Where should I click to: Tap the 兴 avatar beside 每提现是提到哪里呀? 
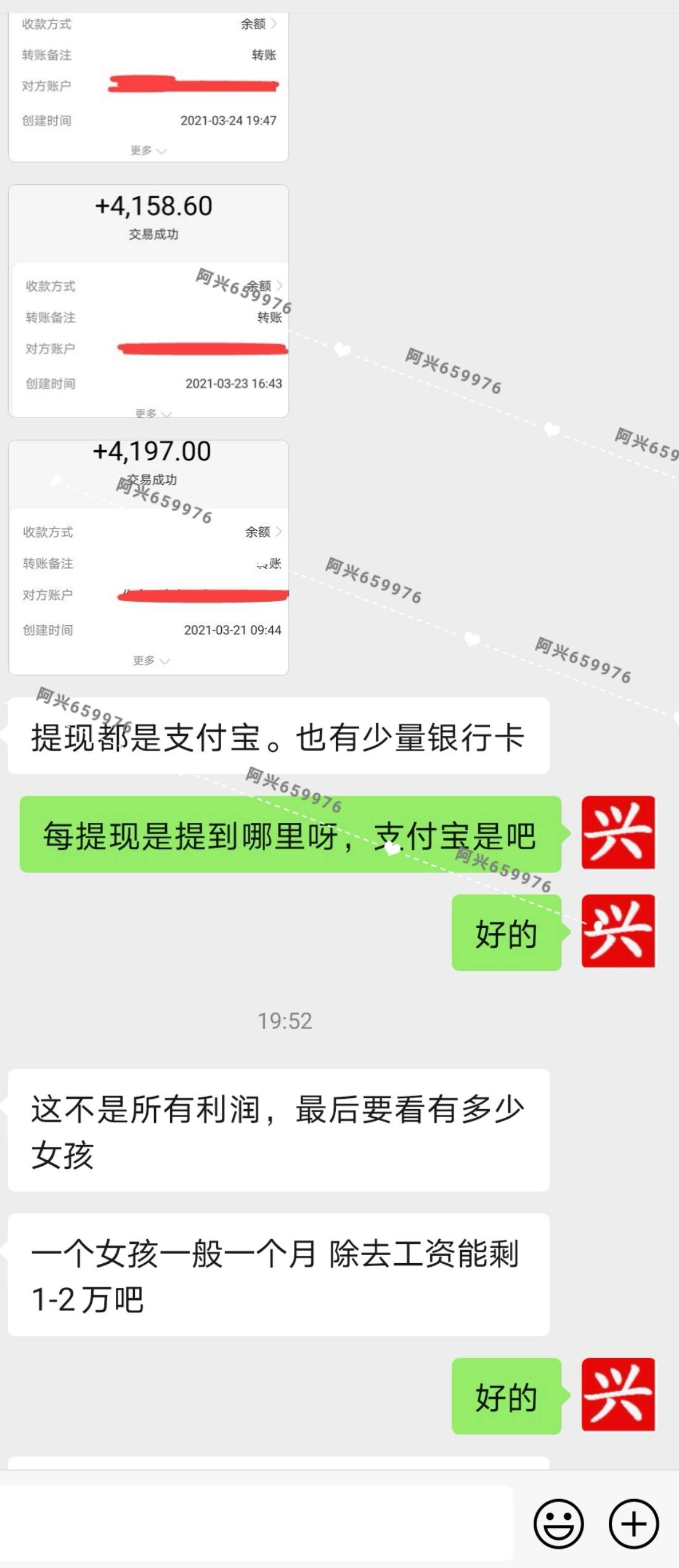pyautogui.click(x=617, y=832)
